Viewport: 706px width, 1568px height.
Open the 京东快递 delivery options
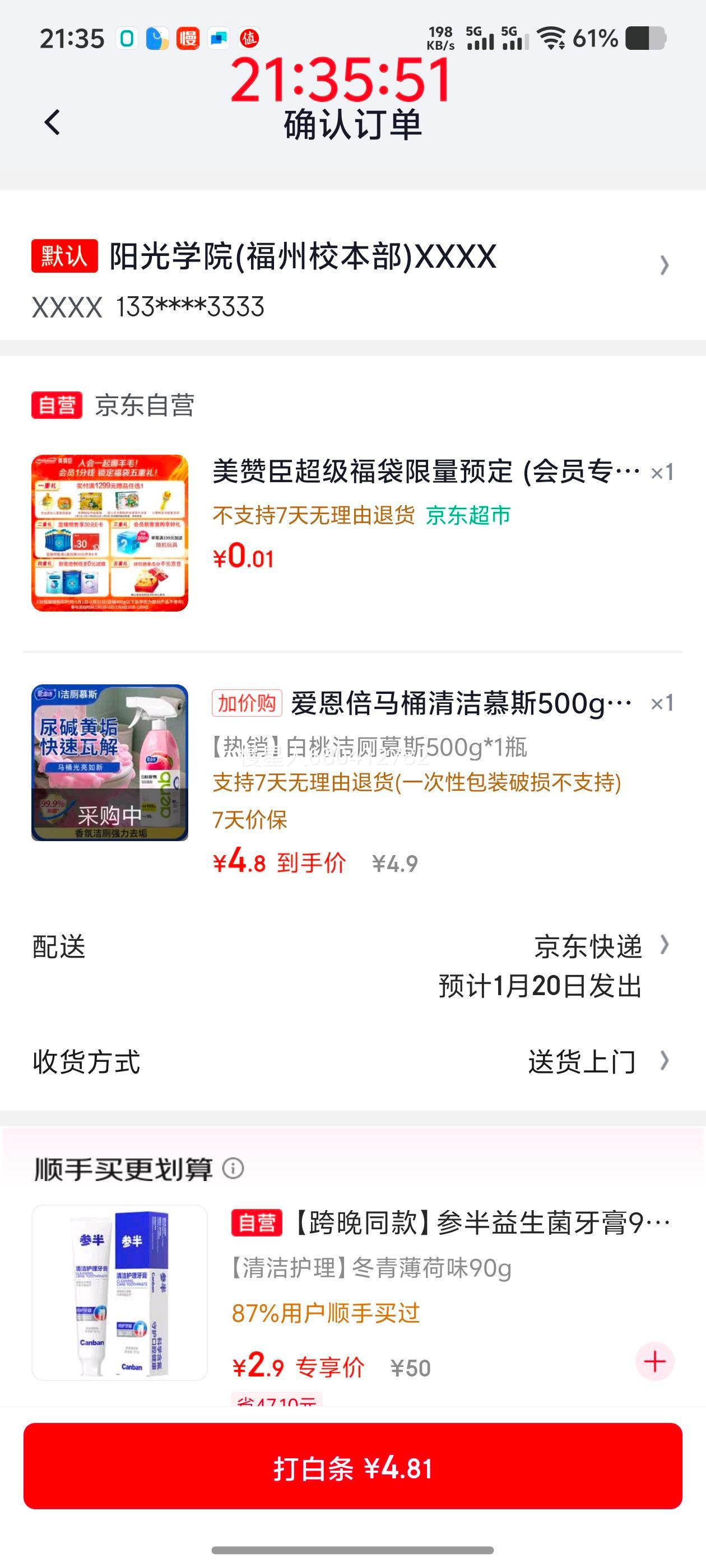[588, 947]
